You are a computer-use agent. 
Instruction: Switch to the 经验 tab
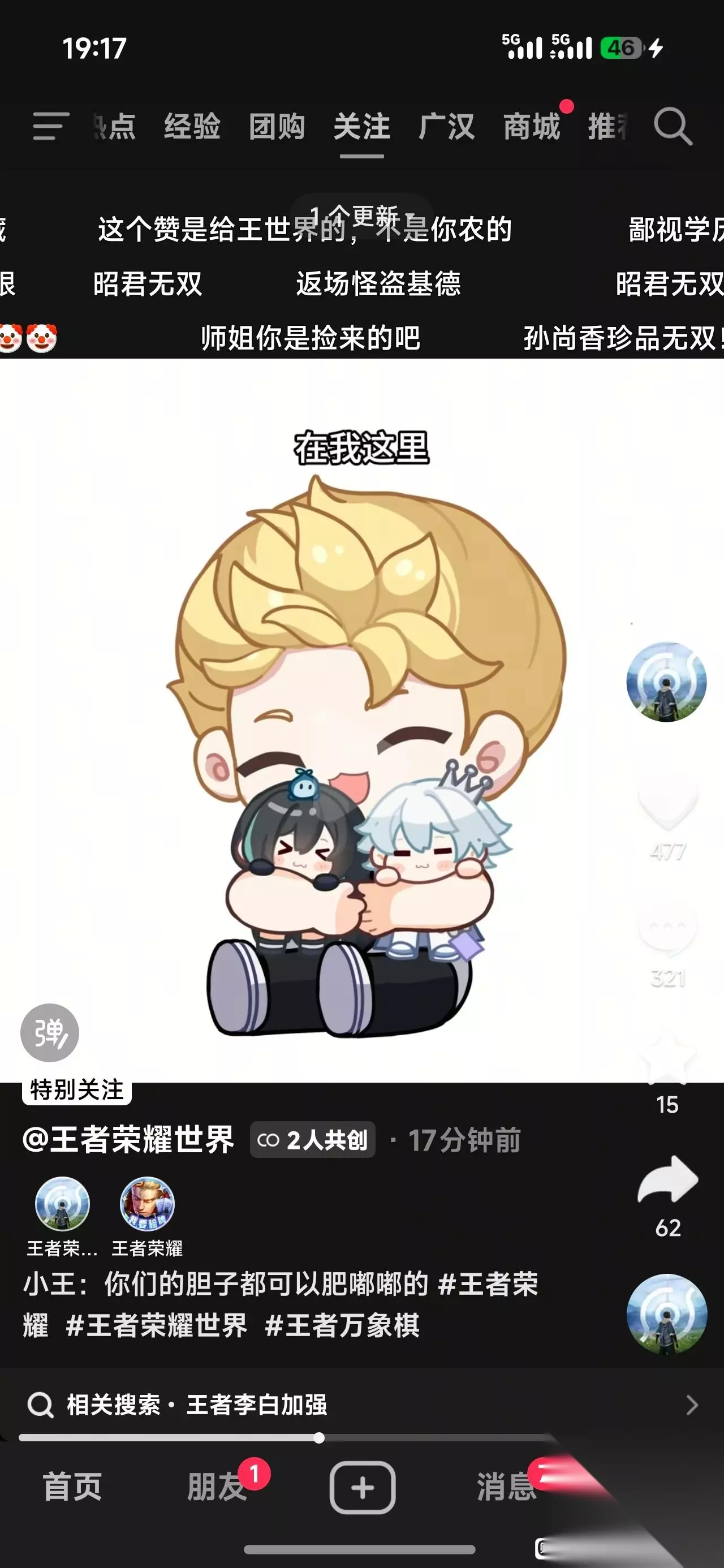pyautogui.click(x=192, y=127)
